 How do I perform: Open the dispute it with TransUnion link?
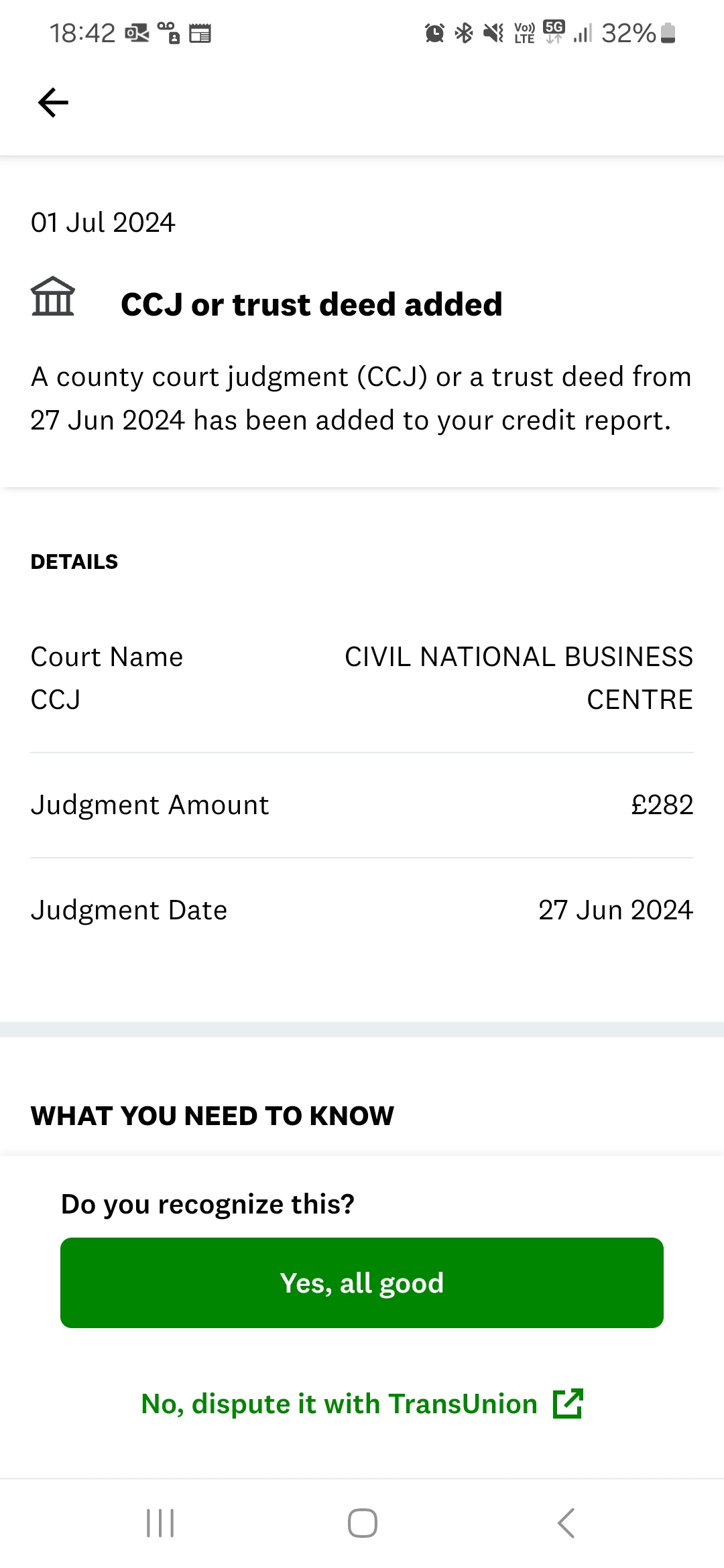tap(362, 1403)
